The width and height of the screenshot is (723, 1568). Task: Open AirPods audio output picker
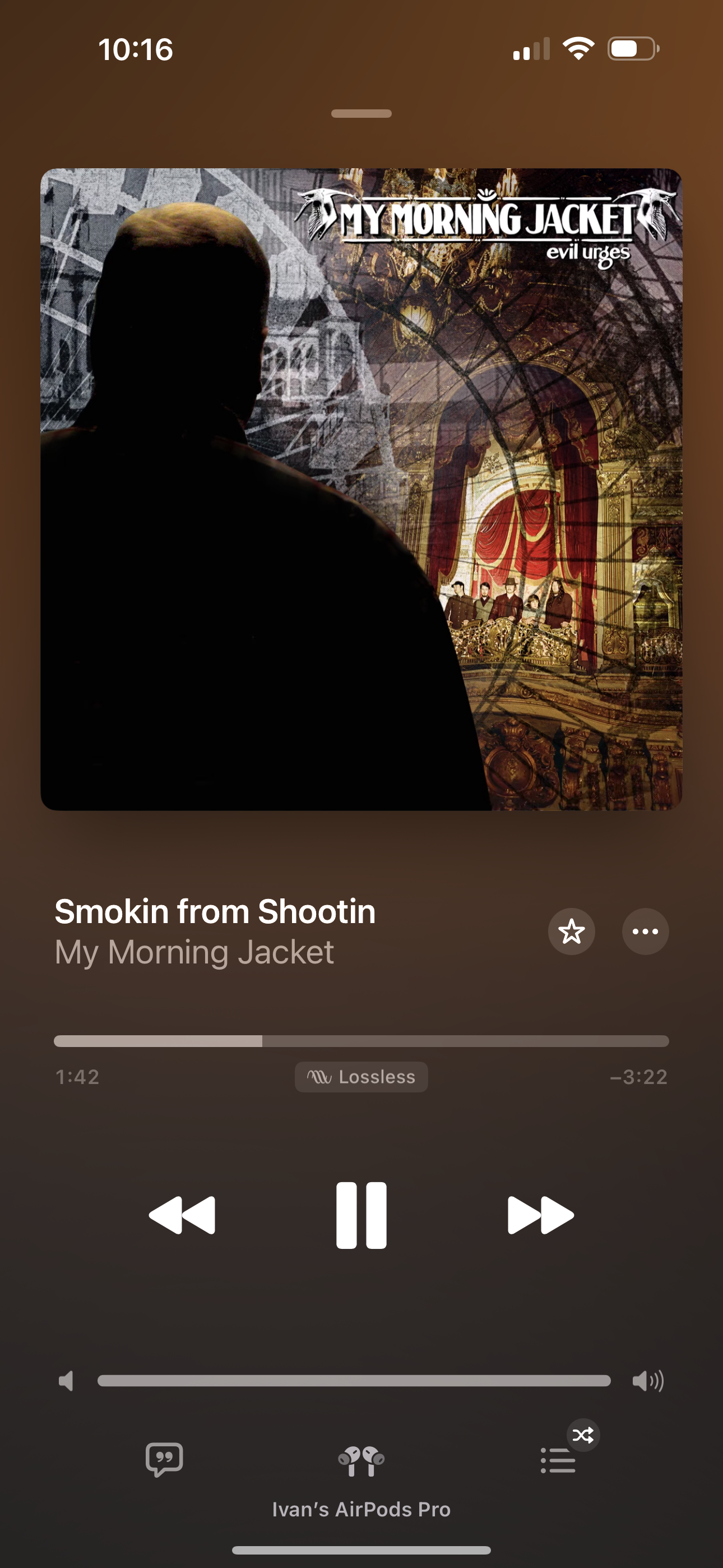point(361,1461)
